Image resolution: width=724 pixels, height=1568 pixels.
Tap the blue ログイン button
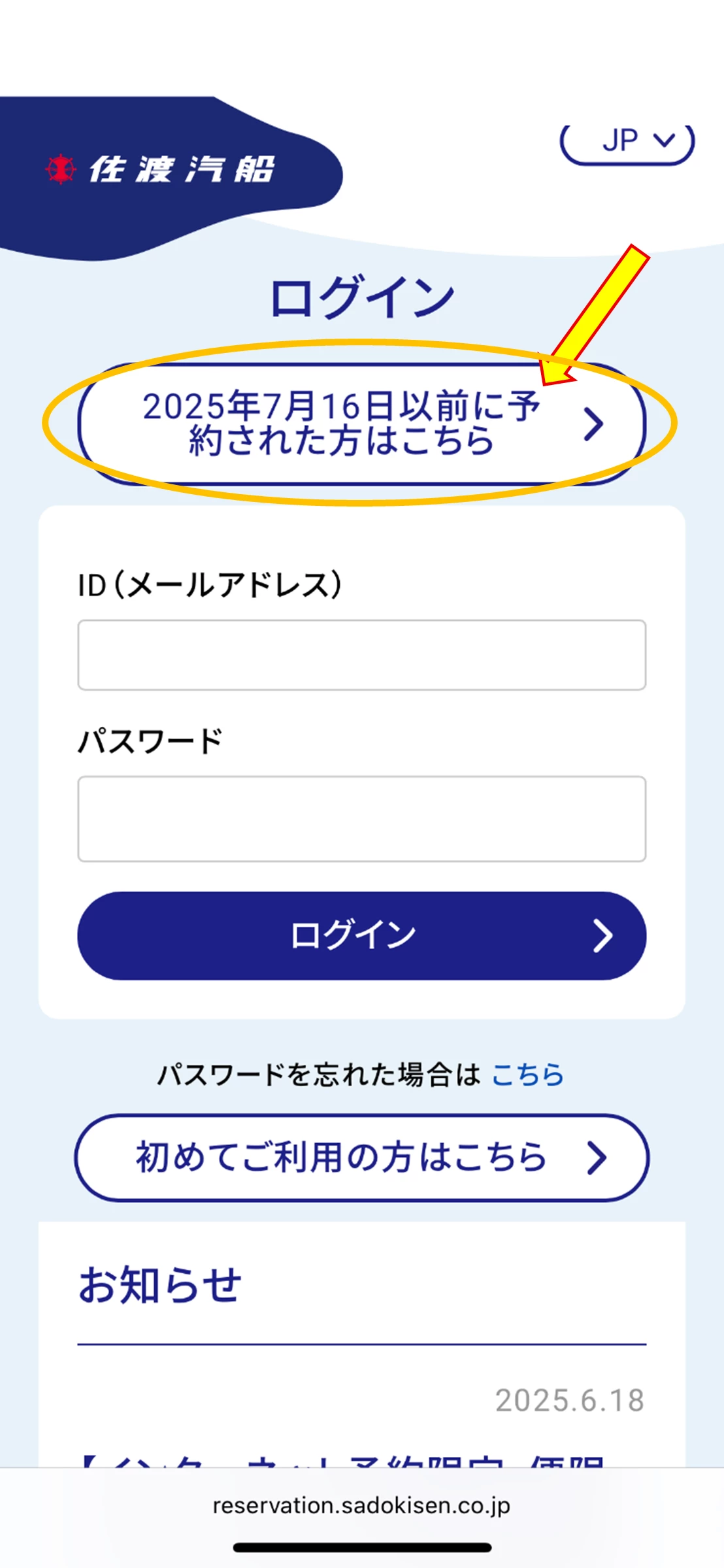[361, 935]
